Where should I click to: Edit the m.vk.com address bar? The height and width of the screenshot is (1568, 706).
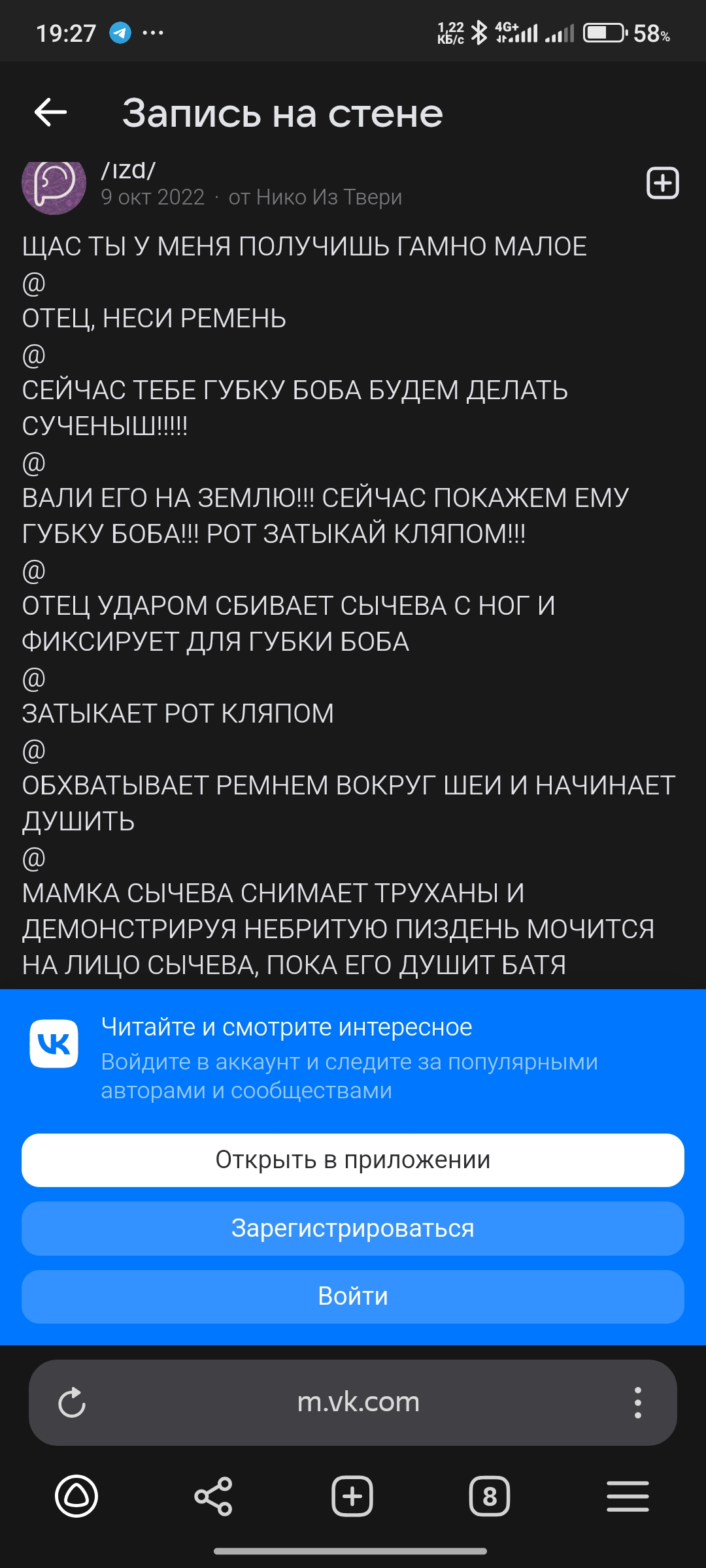[x=358, y=1403]
